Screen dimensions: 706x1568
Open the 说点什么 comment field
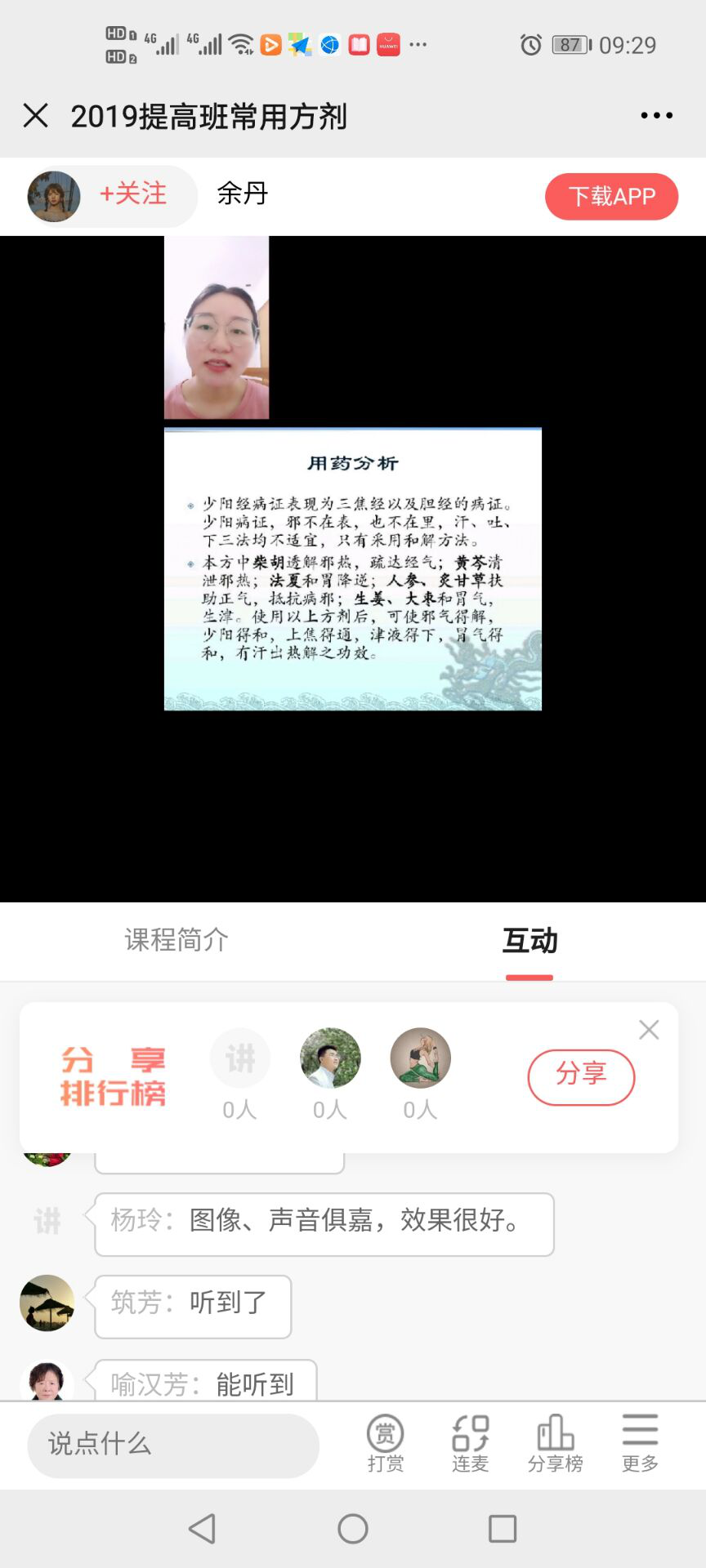click(173, 1445)
